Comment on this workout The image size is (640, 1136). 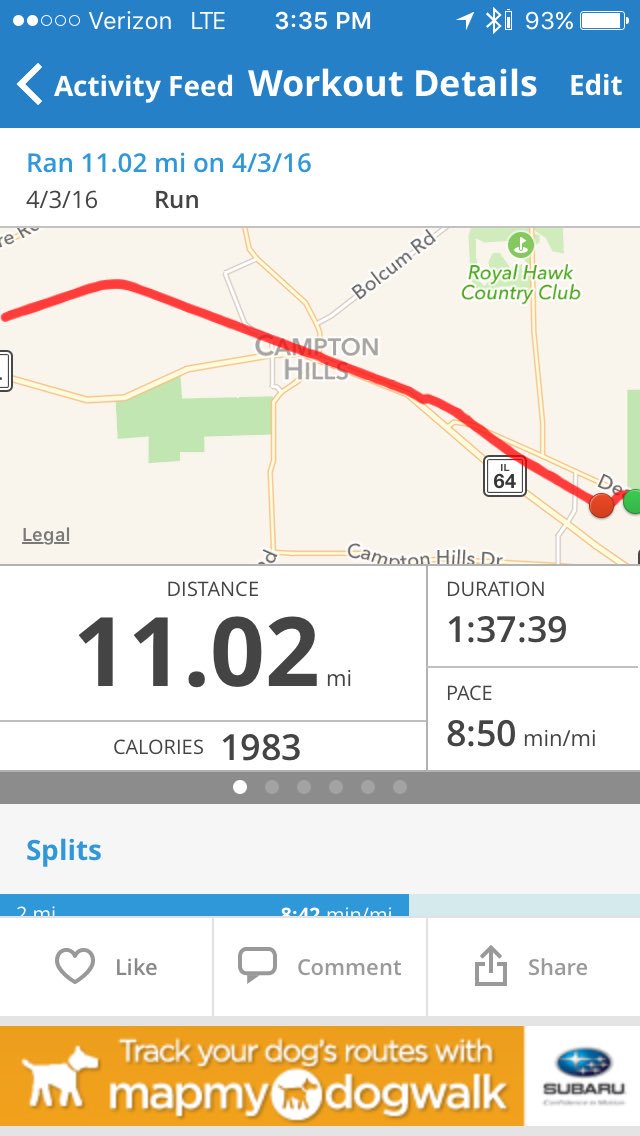coord(320,967)
